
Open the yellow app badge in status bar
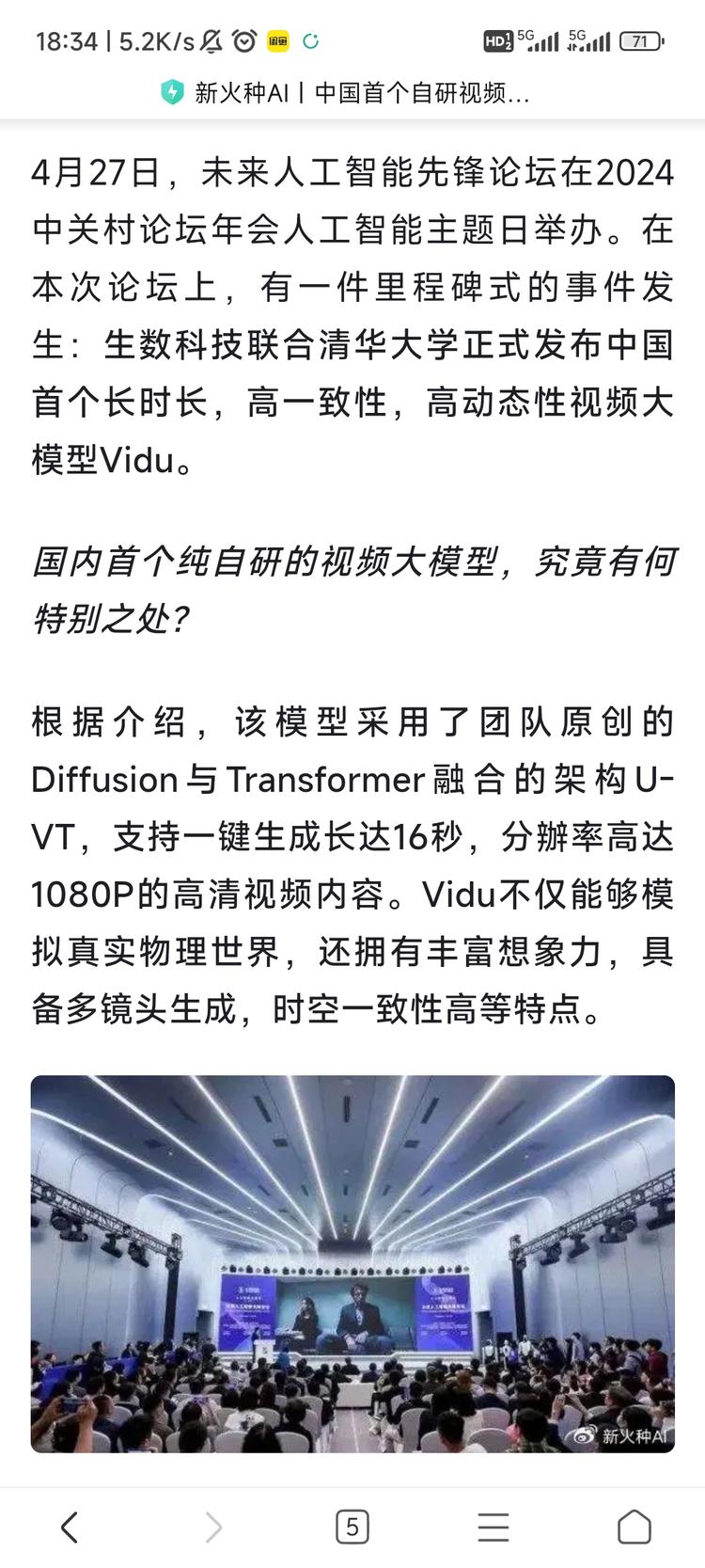[278, 40]
